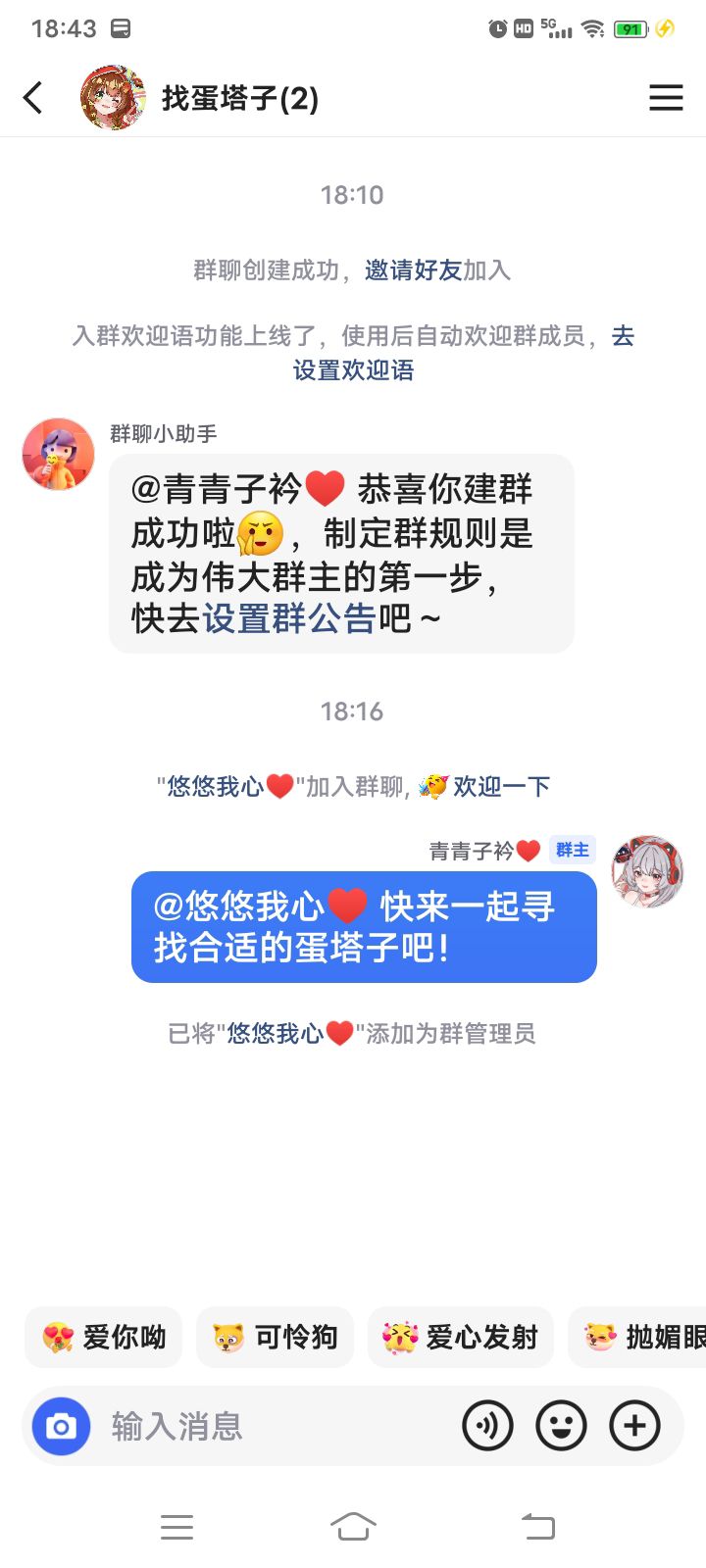Send the 爱你呦 quick sticker
This screenshot has width=706, height=1568.
[104, 1337]
